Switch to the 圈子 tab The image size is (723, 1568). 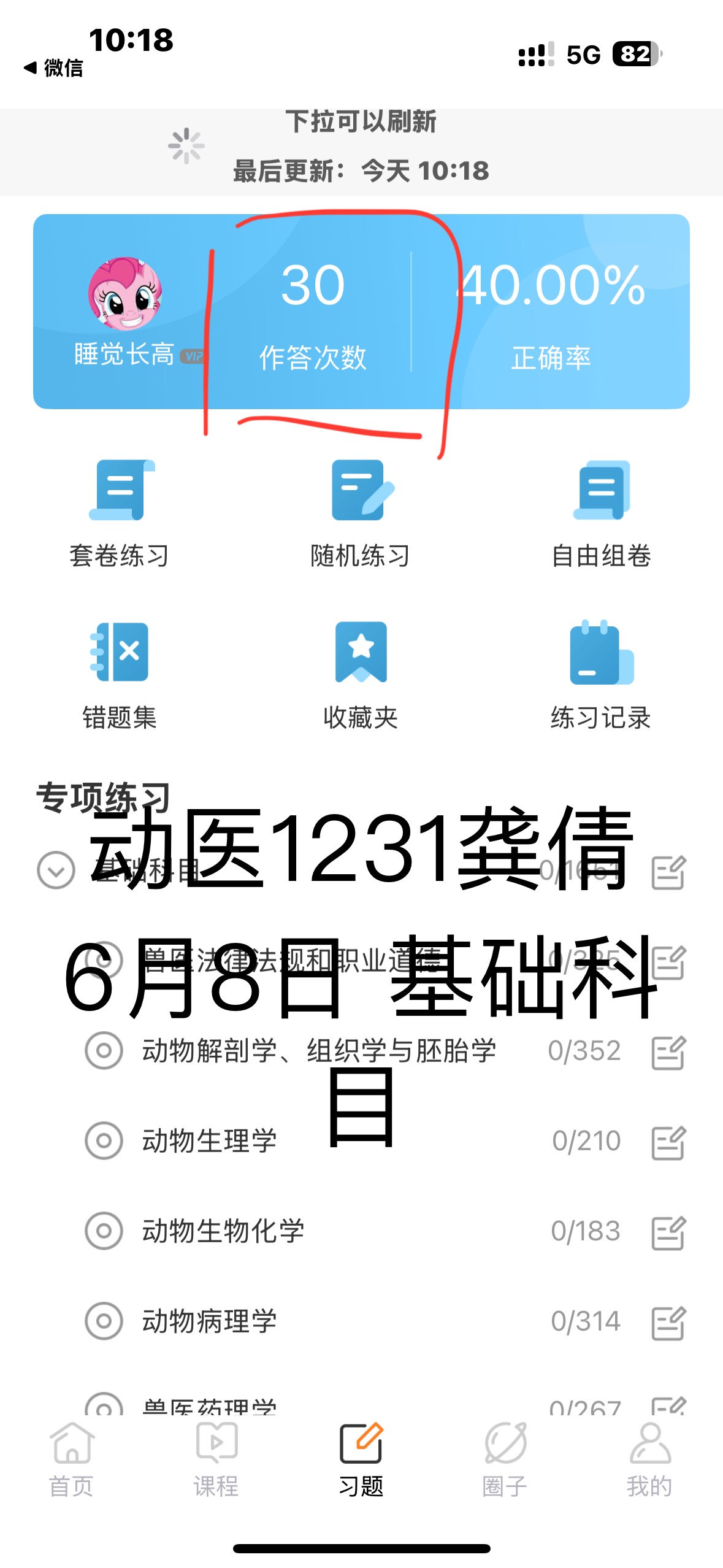click(505, 1459)
